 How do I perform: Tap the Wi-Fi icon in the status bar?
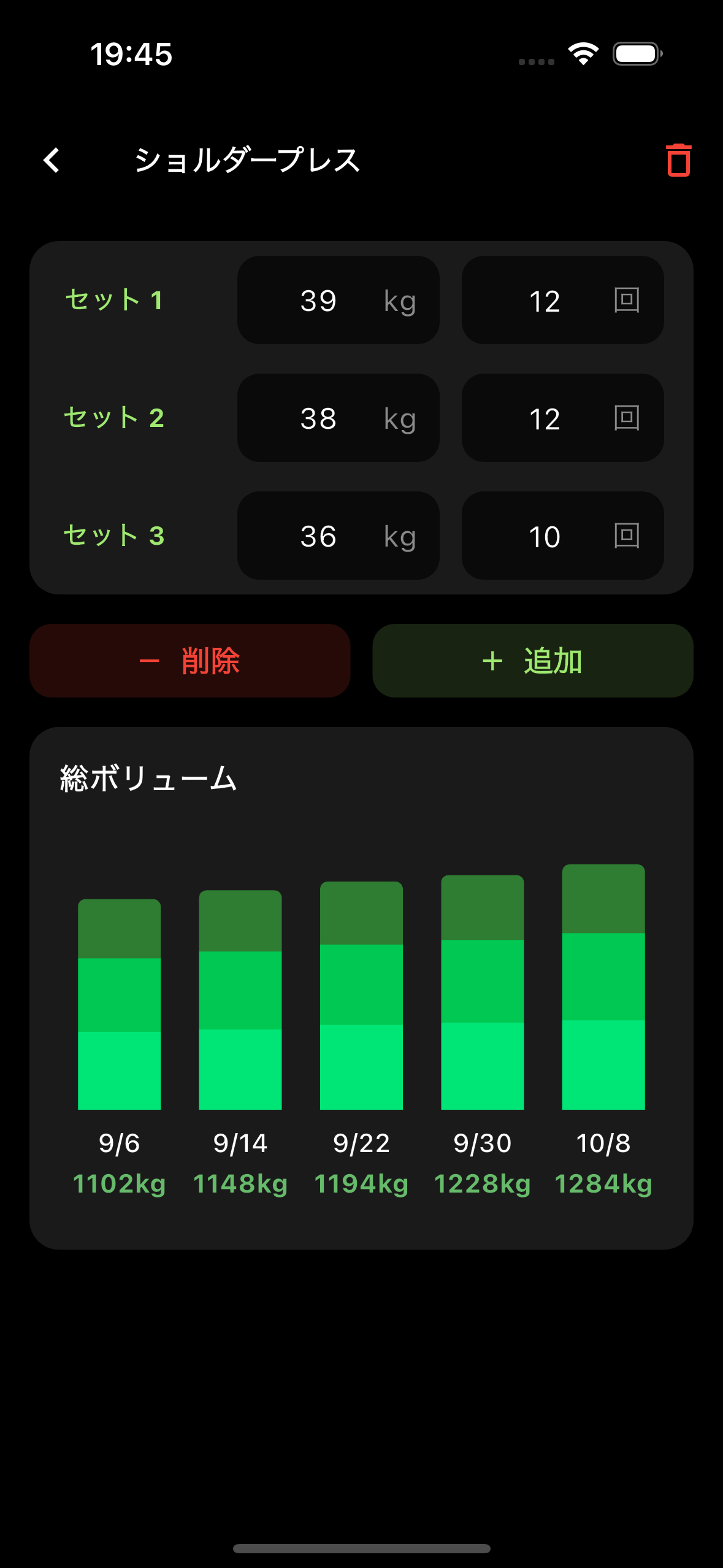coord(583,53)
